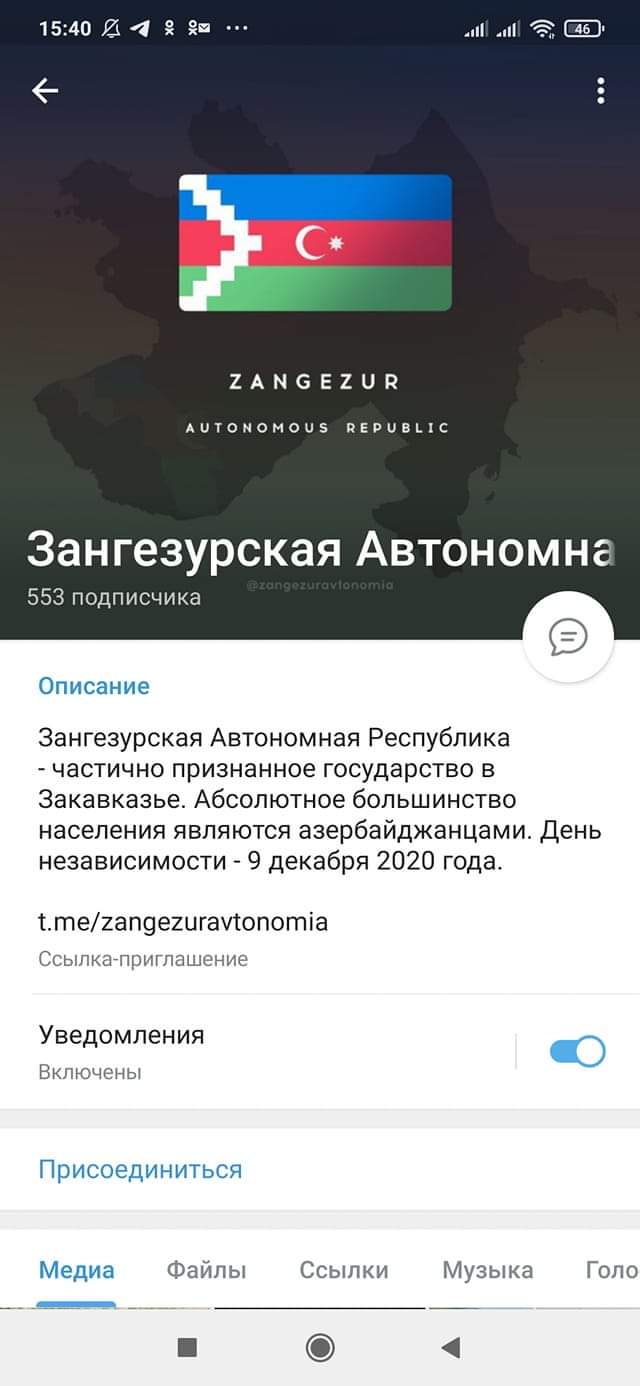Switch to the Файлы tab

pyautogui.click(x=206, y=1270)
